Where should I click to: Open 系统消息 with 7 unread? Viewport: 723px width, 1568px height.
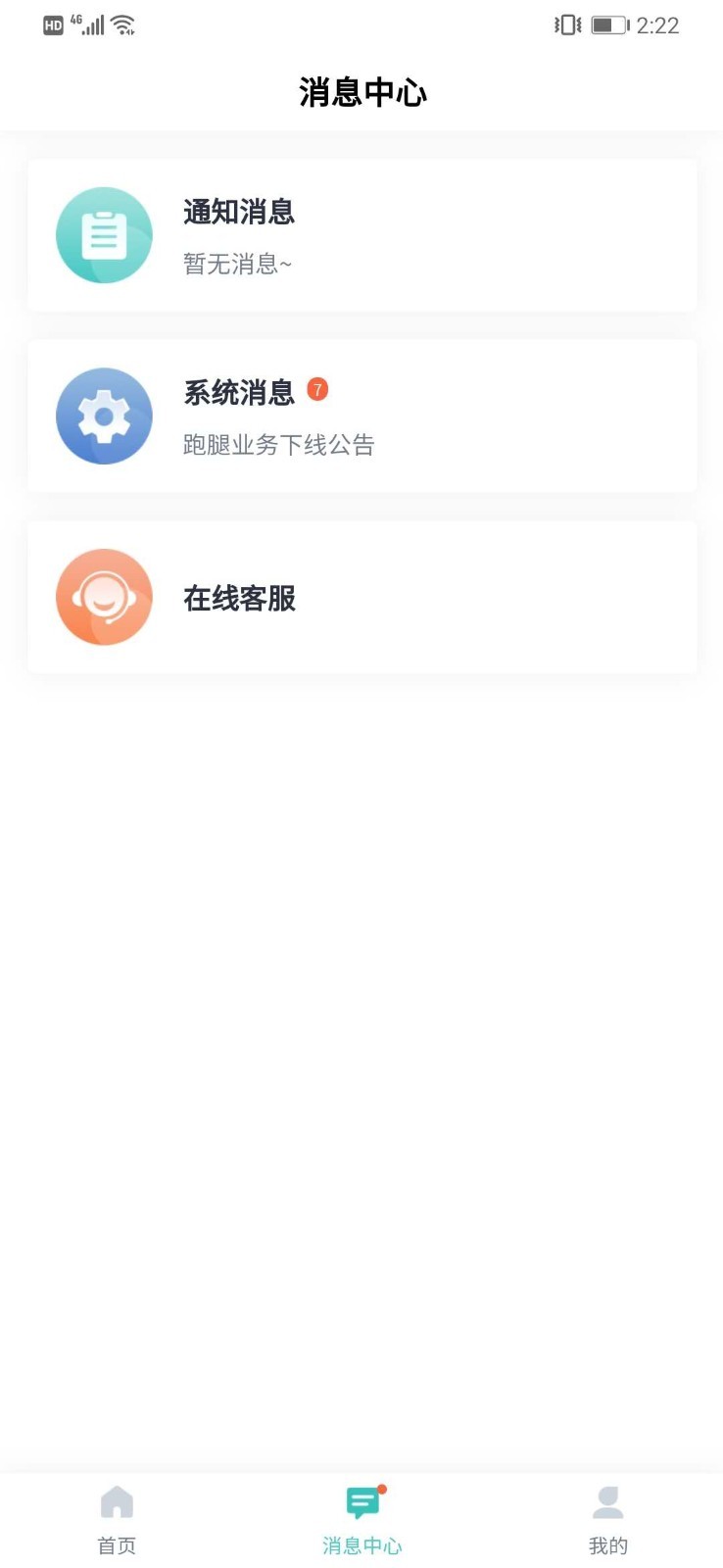[361, 416]
